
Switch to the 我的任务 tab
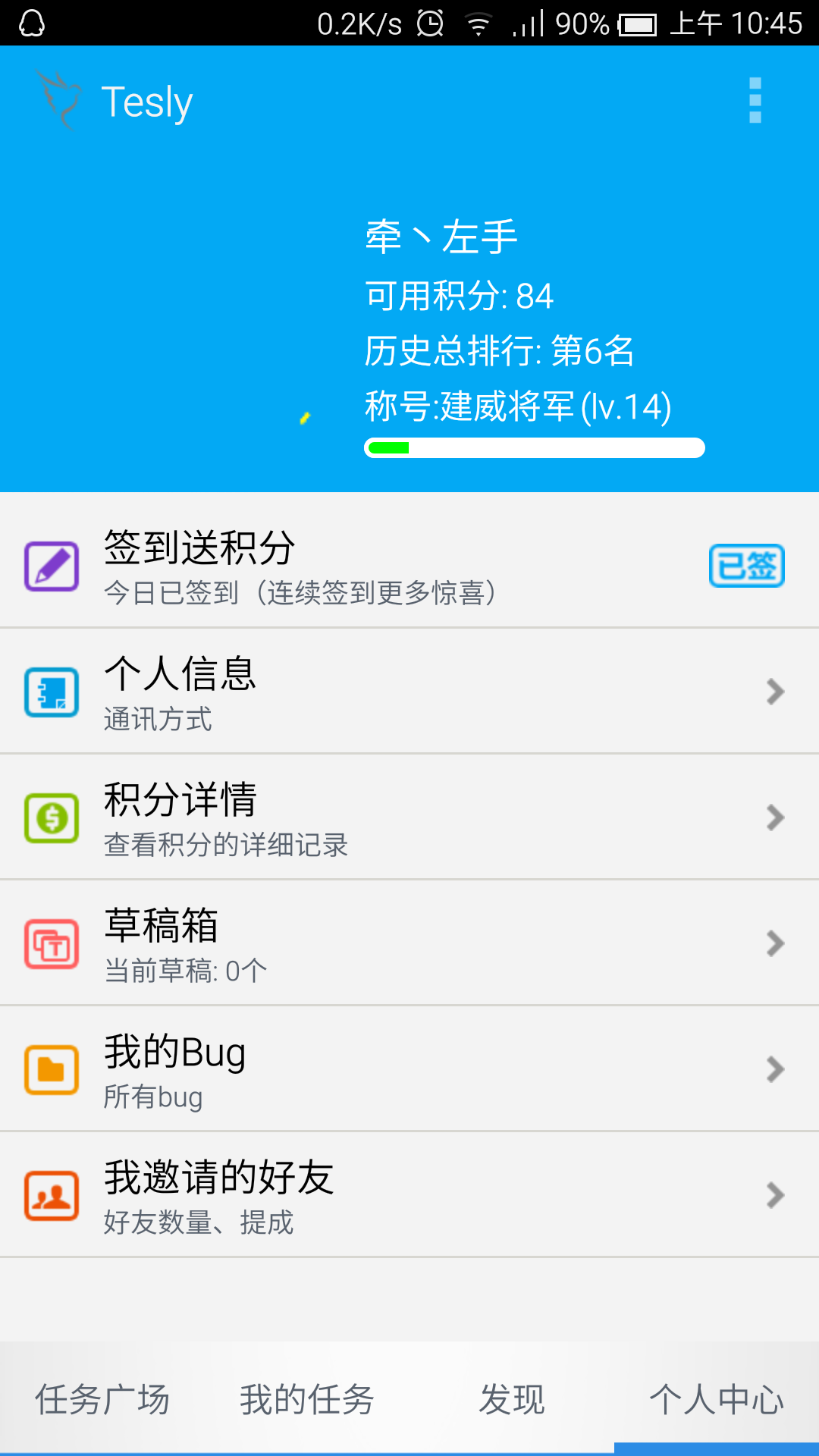307,1399
